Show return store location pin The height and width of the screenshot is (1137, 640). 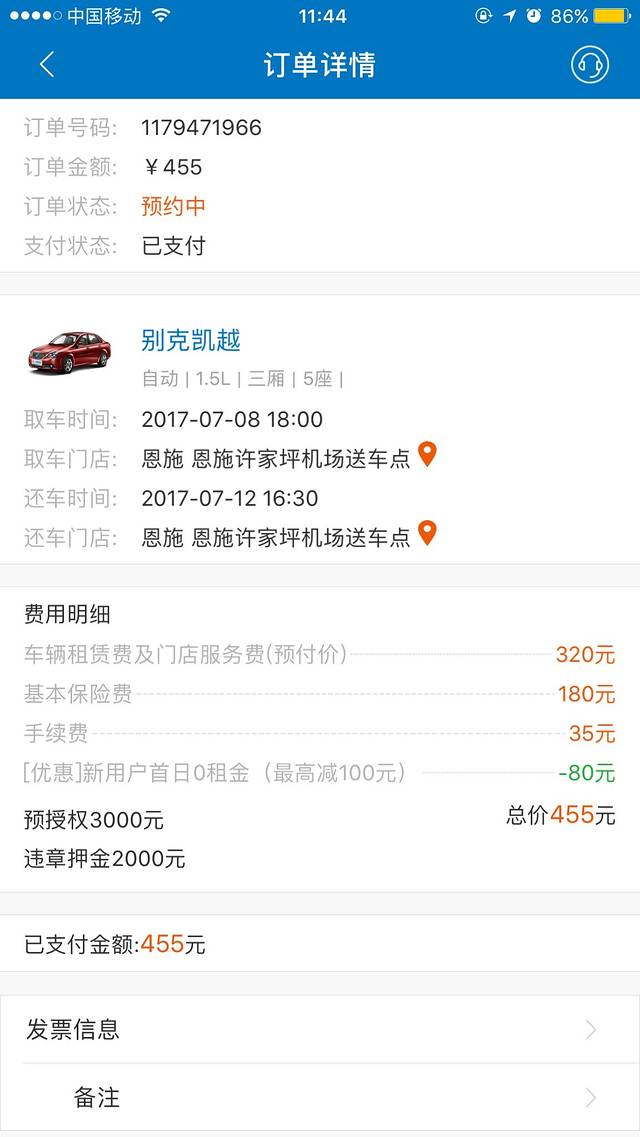pyautogui.click(x=427, y=534)
